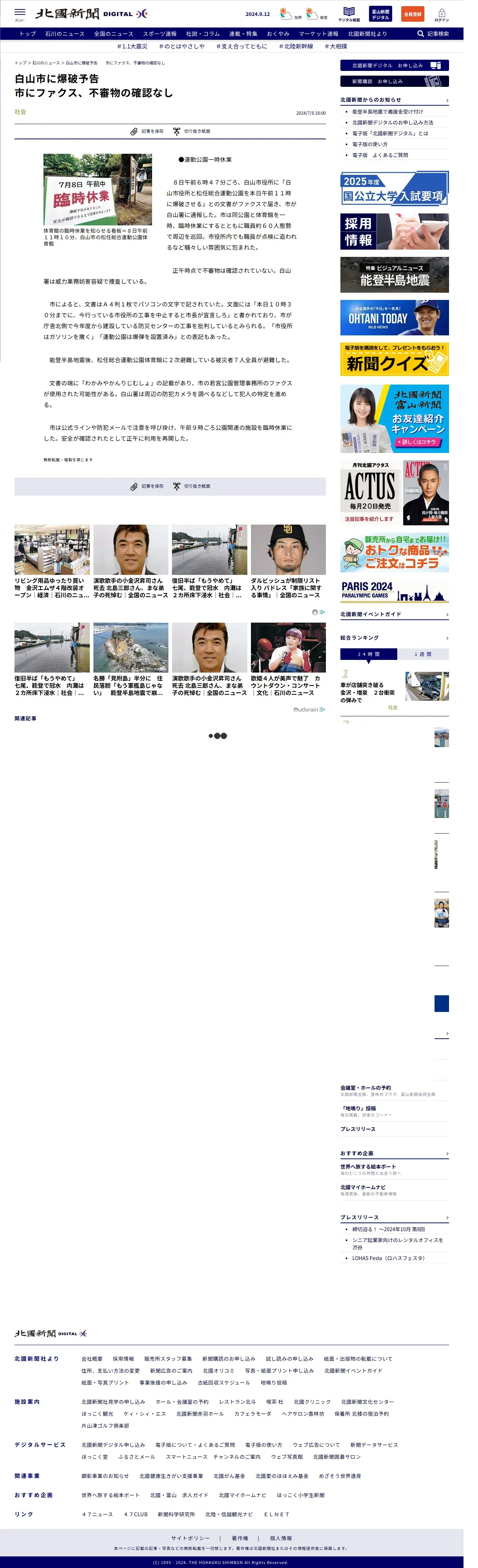Save article using top 記事を保存

tap(147, 131)
